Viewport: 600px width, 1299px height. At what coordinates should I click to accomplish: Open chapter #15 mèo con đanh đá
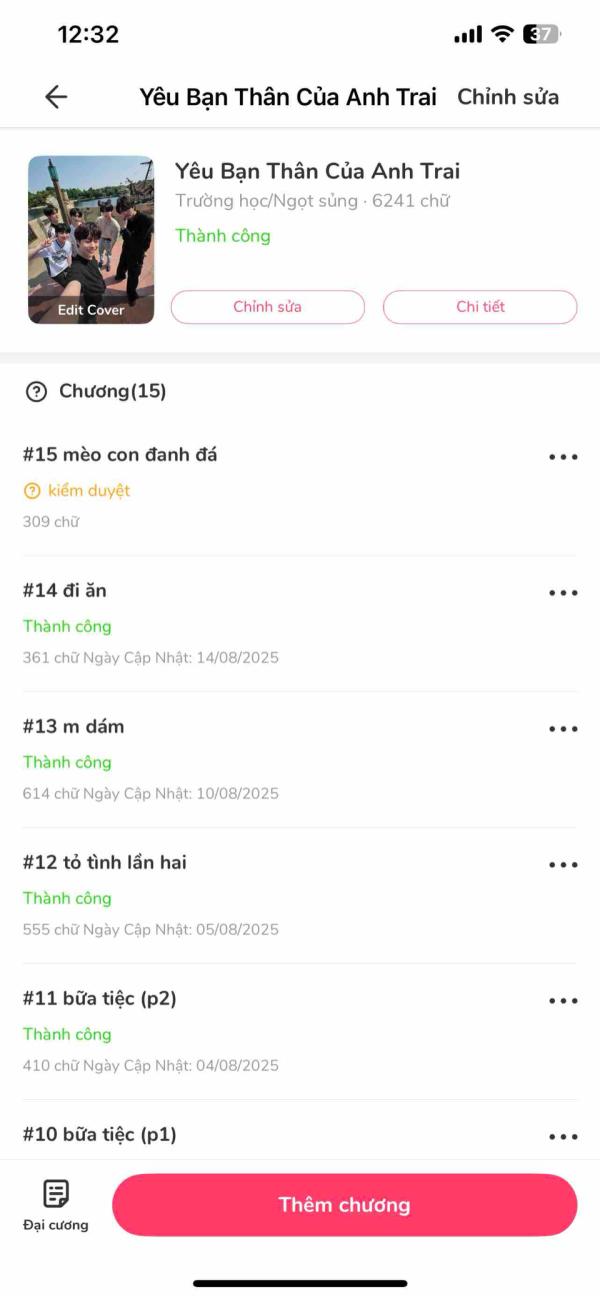(x=120, y=455)
